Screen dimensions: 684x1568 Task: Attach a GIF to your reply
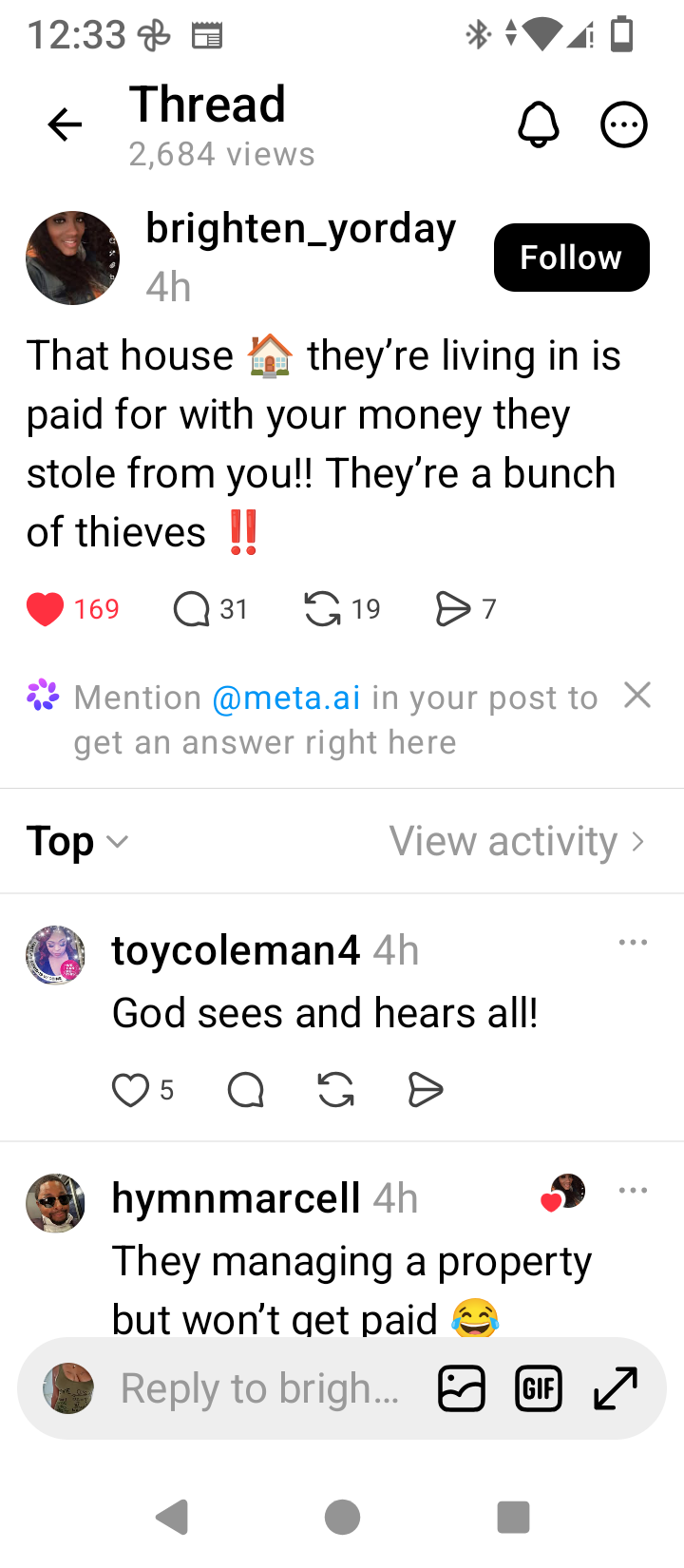pyautogui.click(x=538, y=1389)
